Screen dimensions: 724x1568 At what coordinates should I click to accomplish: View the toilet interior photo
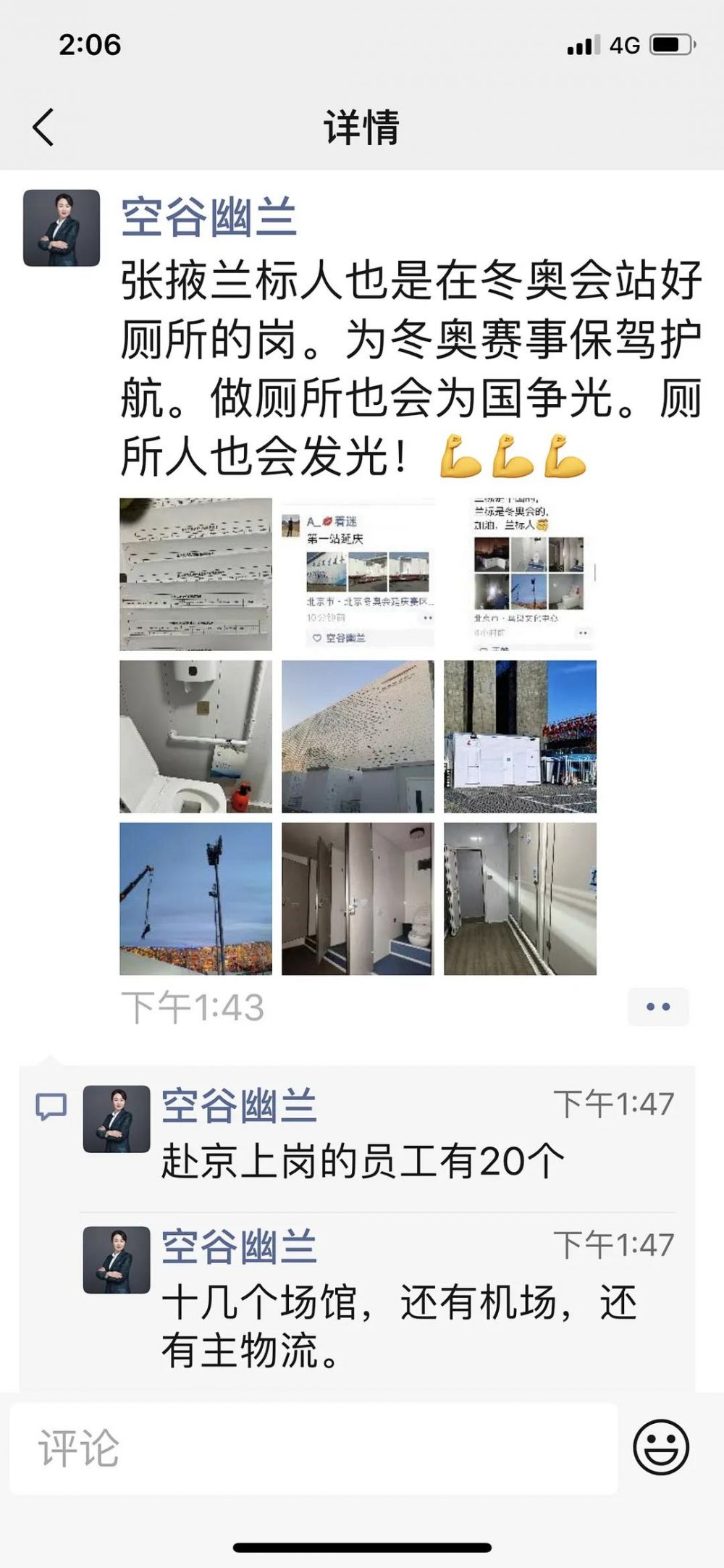(x=195, y=736)
